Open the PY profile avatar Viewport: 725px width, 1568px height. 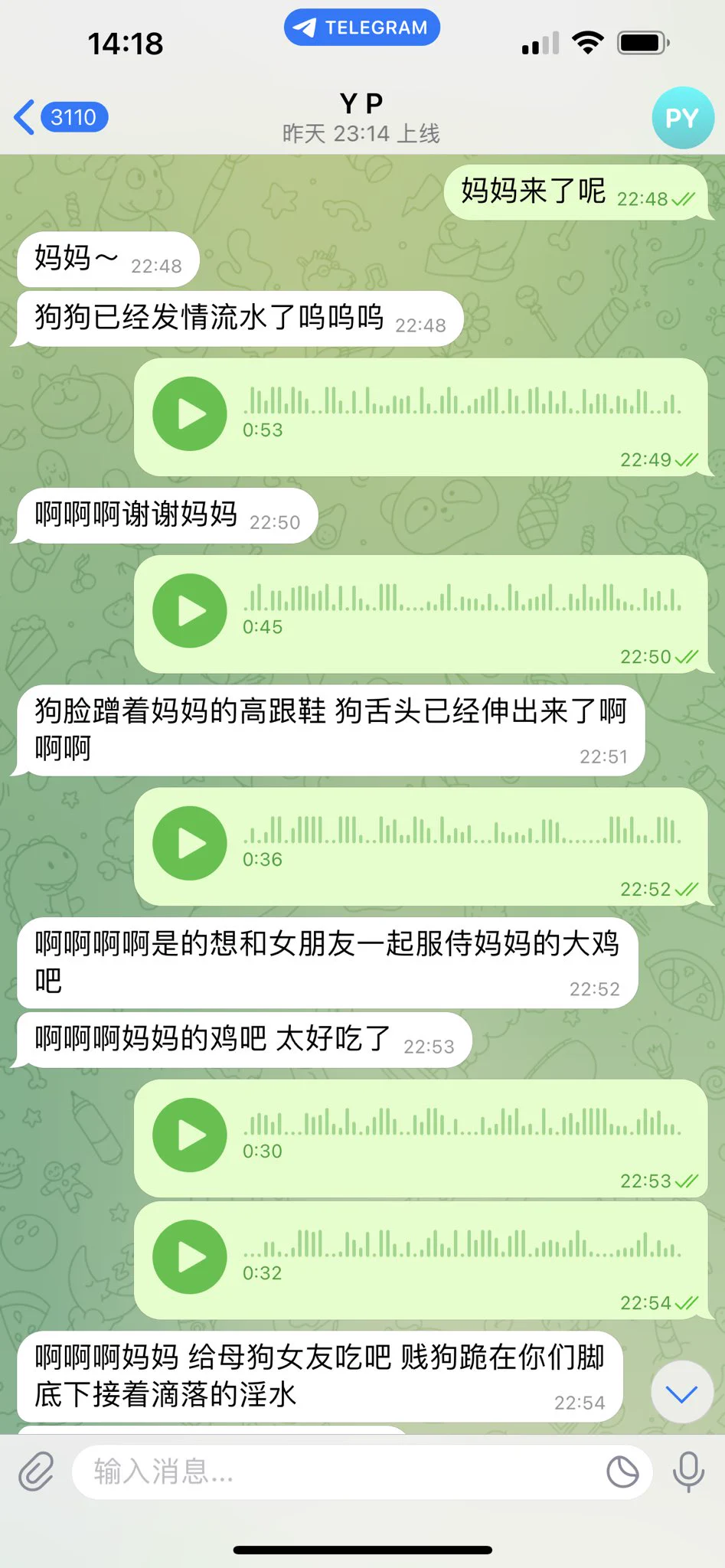click(x=682, y=118)
